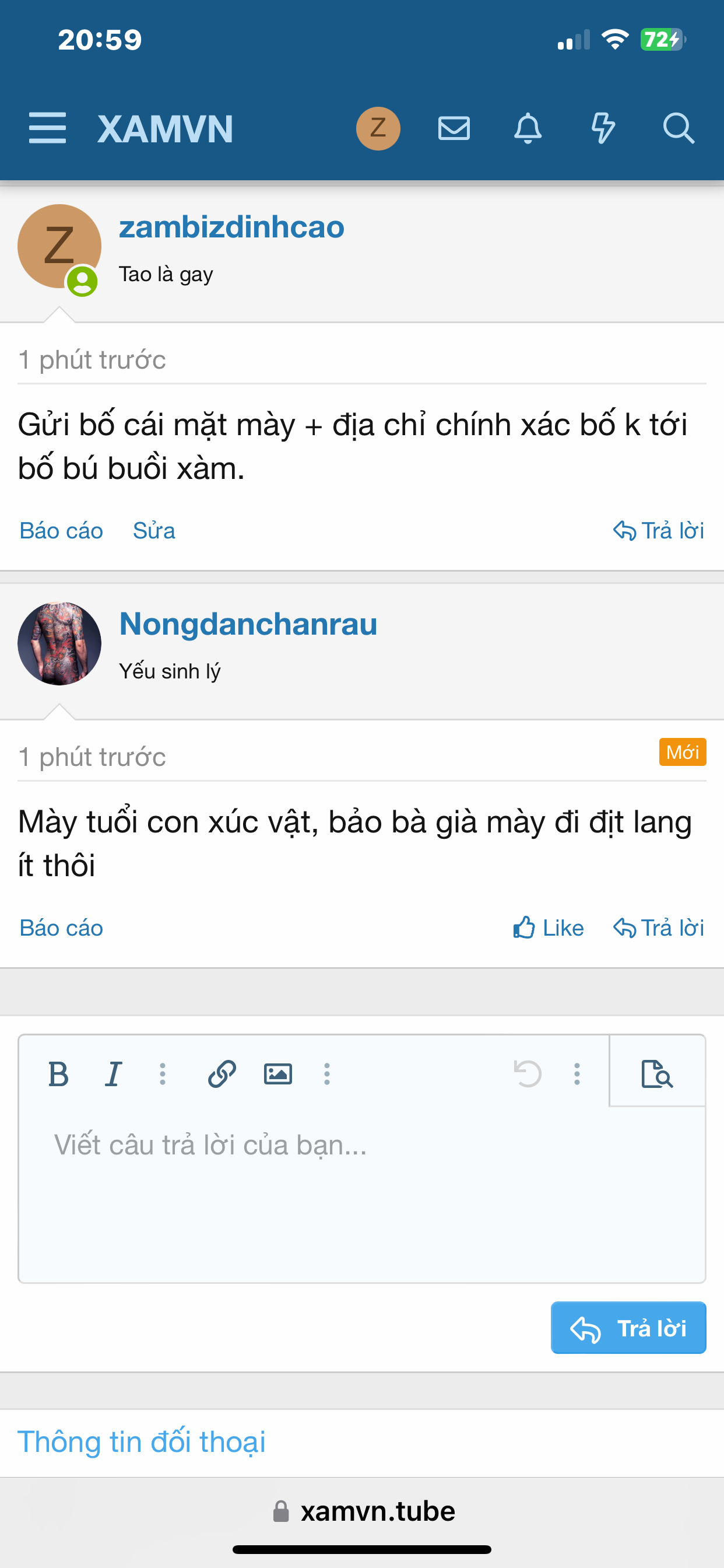Focus the reply text field
This screenshot has width=724, height=1568.
point(361,1187)
